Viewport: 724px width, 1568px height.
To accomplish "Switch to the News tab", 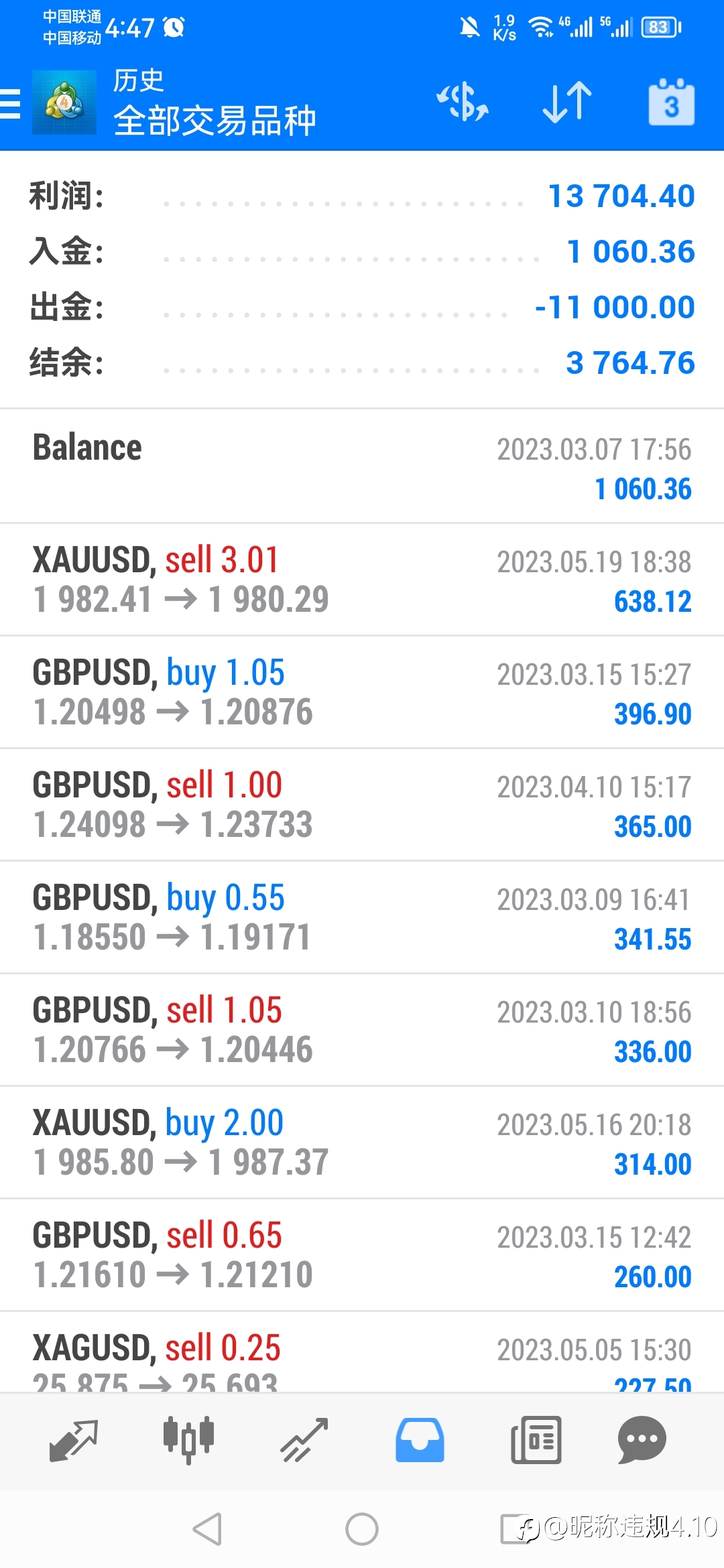I will 536,1440.
